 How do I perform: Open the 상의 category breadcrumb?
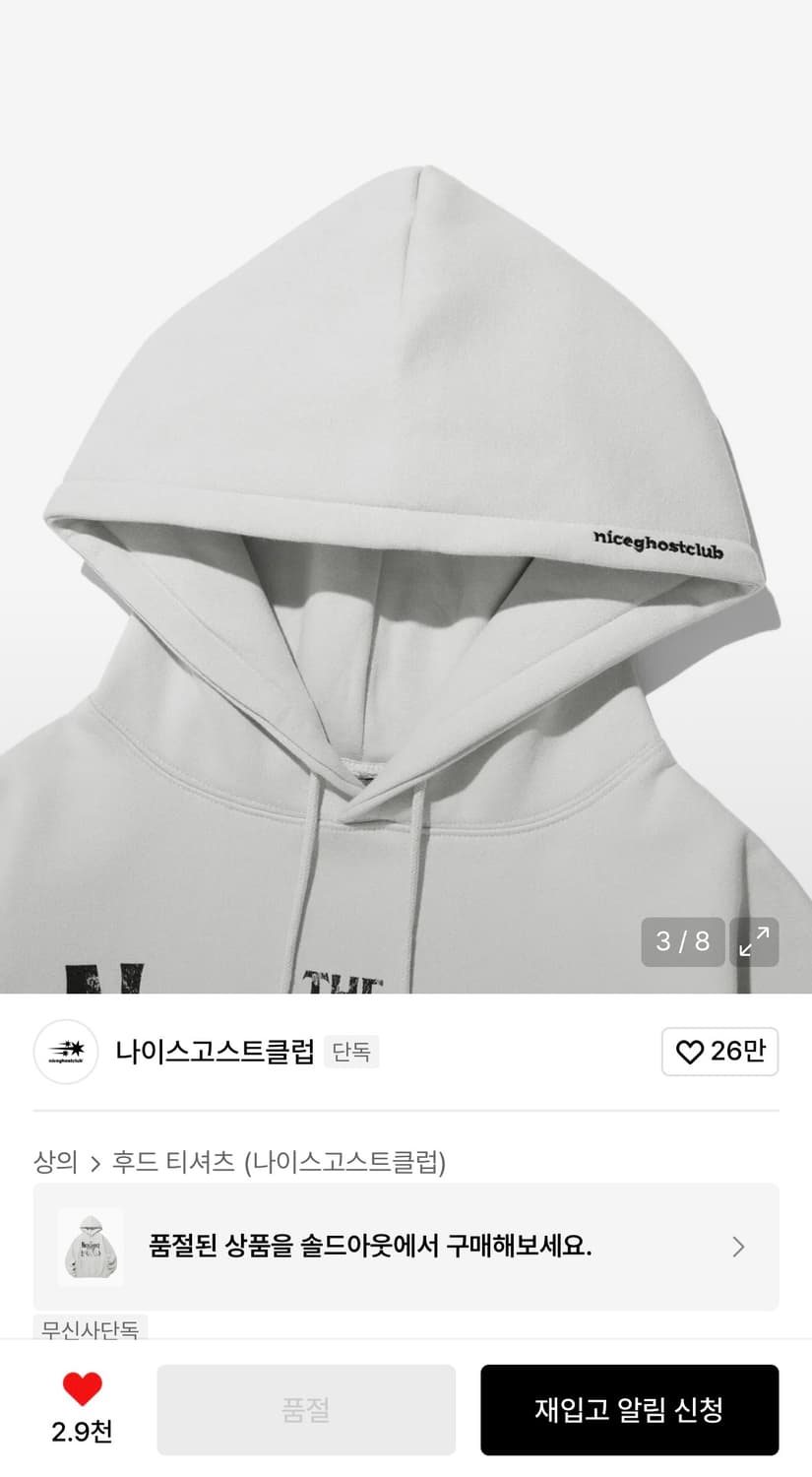click(53, 1162)
